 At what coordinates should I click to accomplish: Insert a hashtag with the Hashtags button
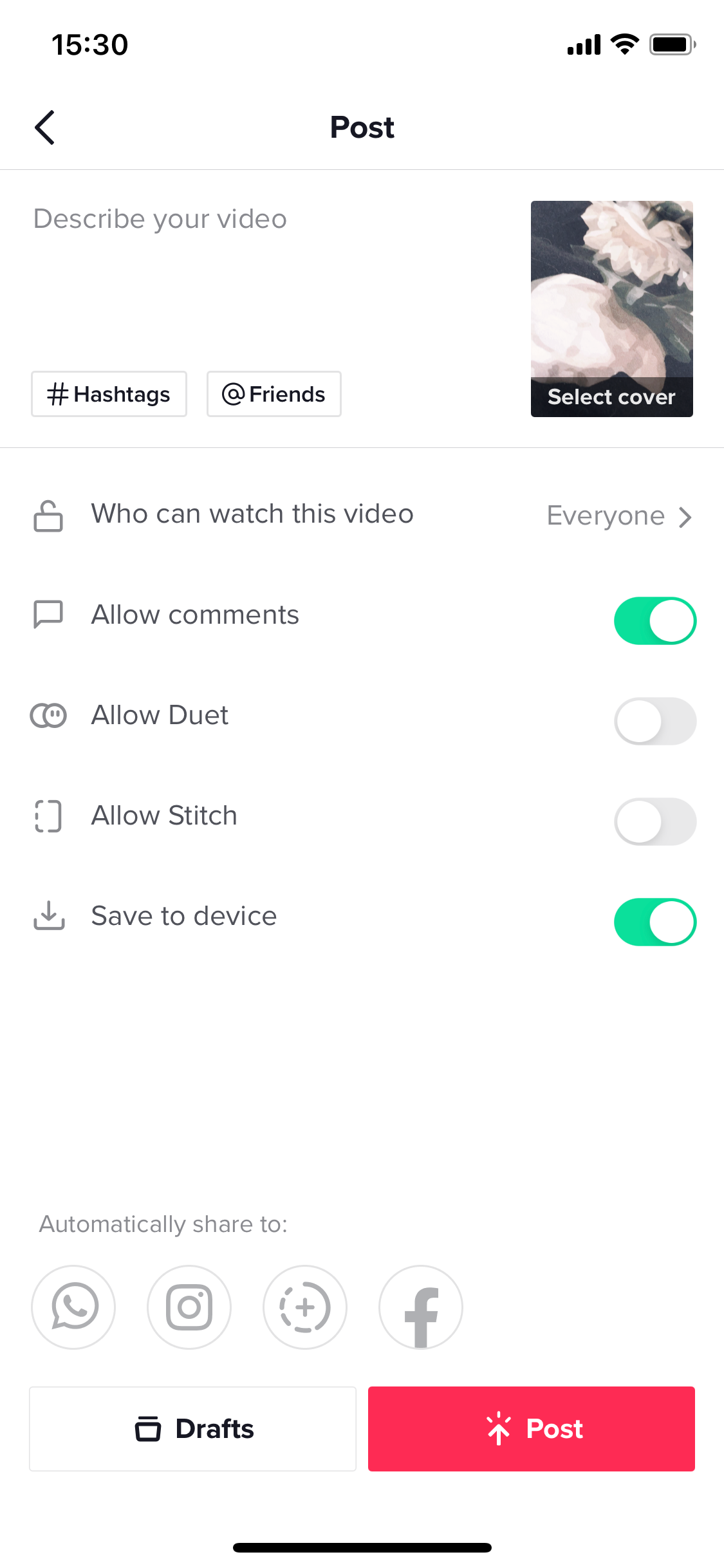point(108,394)
